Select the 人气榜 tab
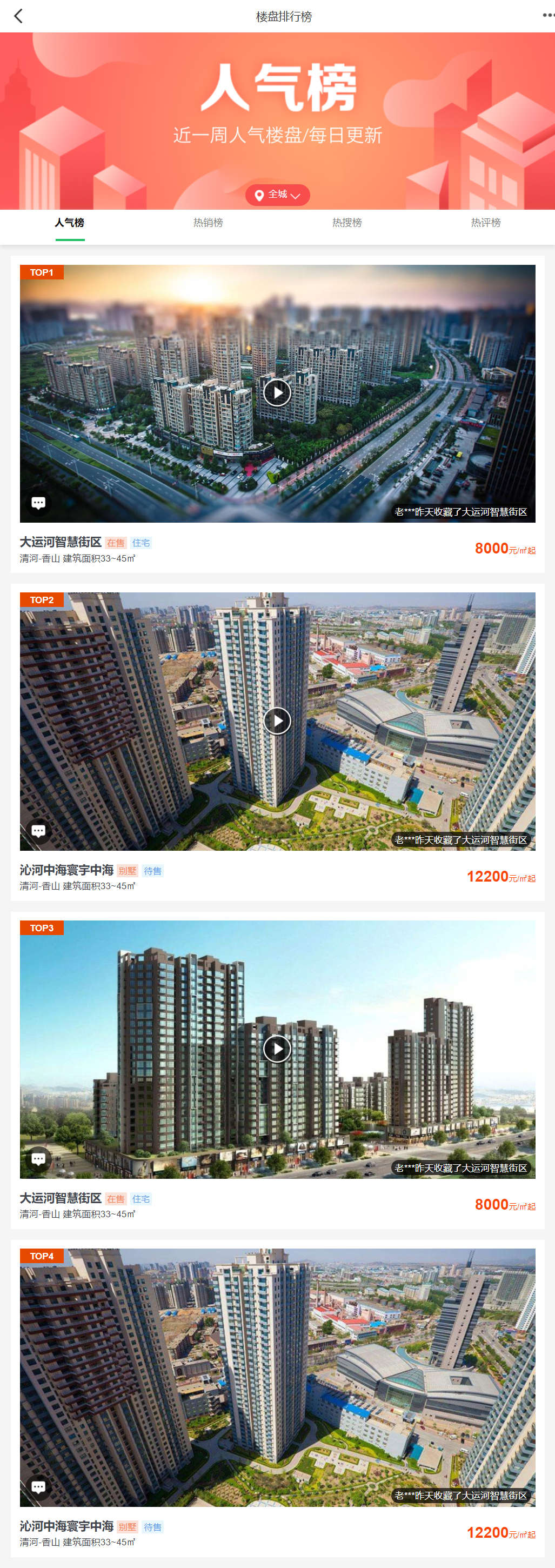The height and width of the screenshot is (1568, 555). (69, 223)
